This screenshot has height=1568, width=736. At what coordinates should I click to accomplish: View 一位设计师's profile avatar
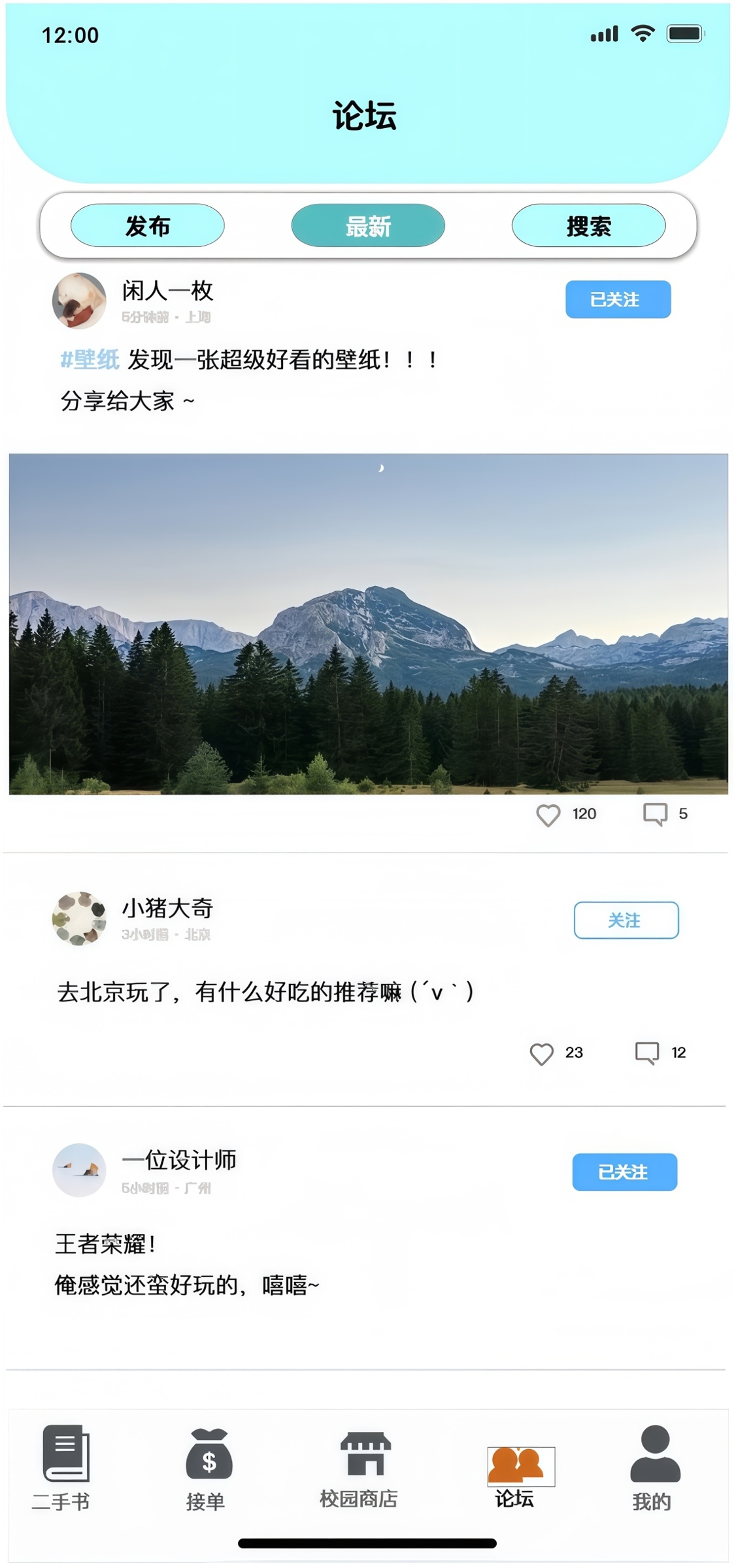click(79, 1170)
